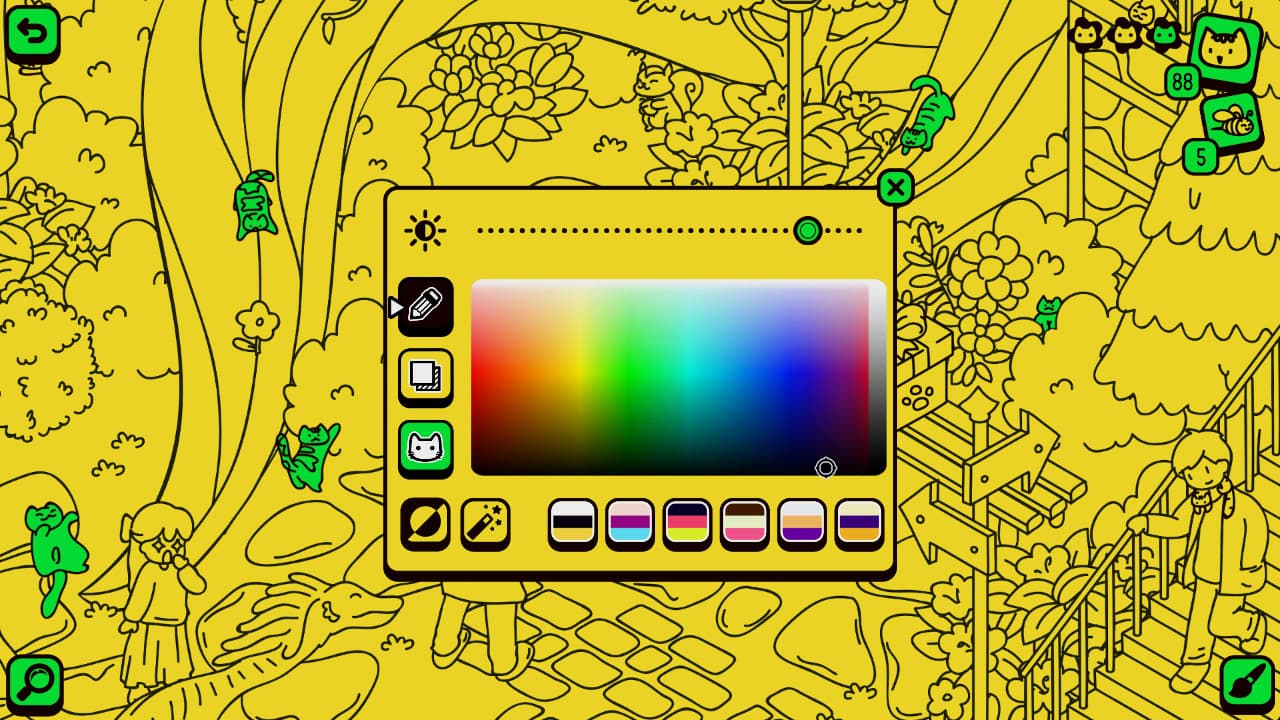Select the cat color option

(x=425, y=447)
